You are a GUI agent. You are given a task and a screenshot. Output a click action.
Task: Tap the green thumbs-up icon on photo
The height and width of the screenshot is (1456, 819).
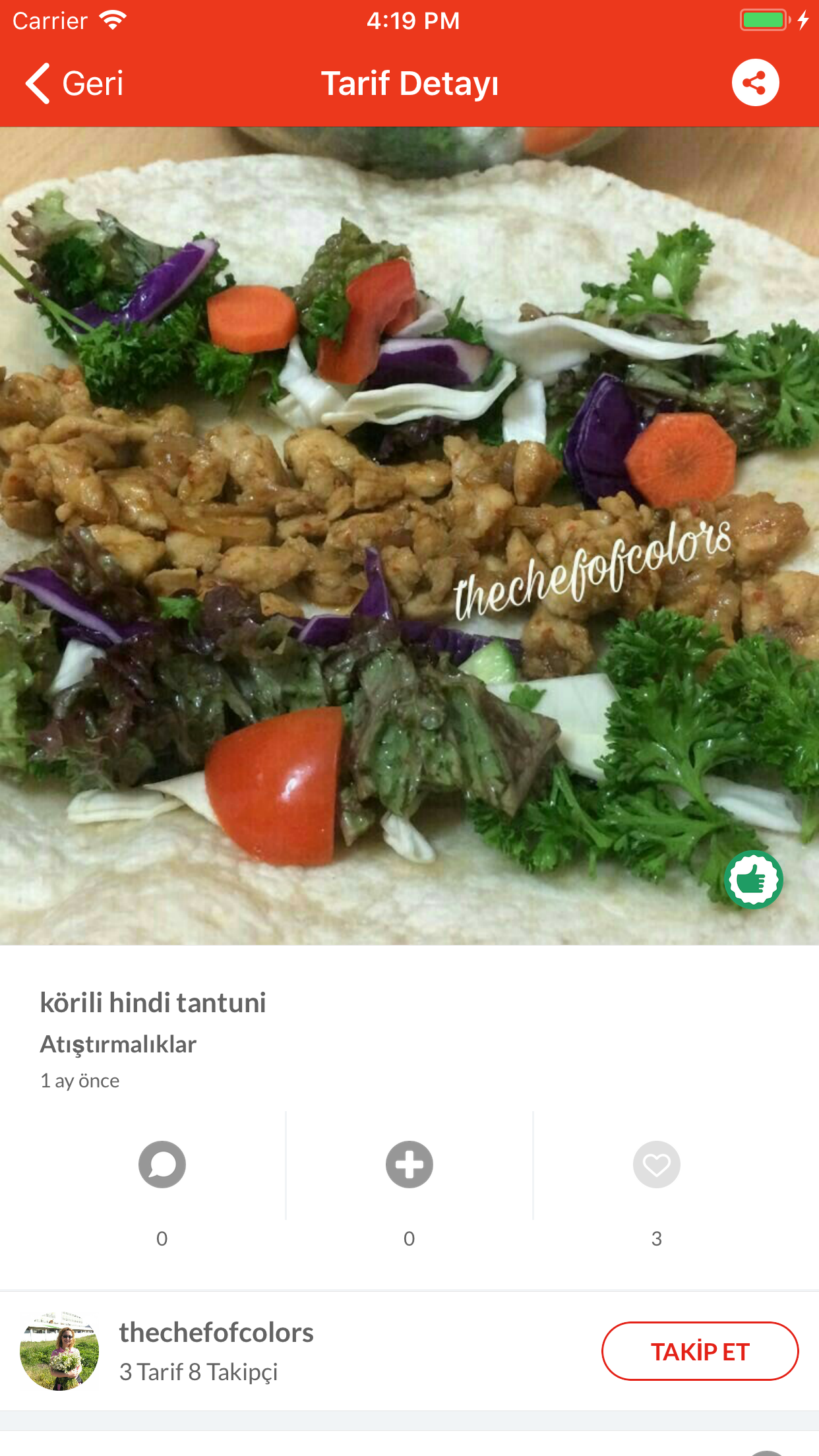753,880
